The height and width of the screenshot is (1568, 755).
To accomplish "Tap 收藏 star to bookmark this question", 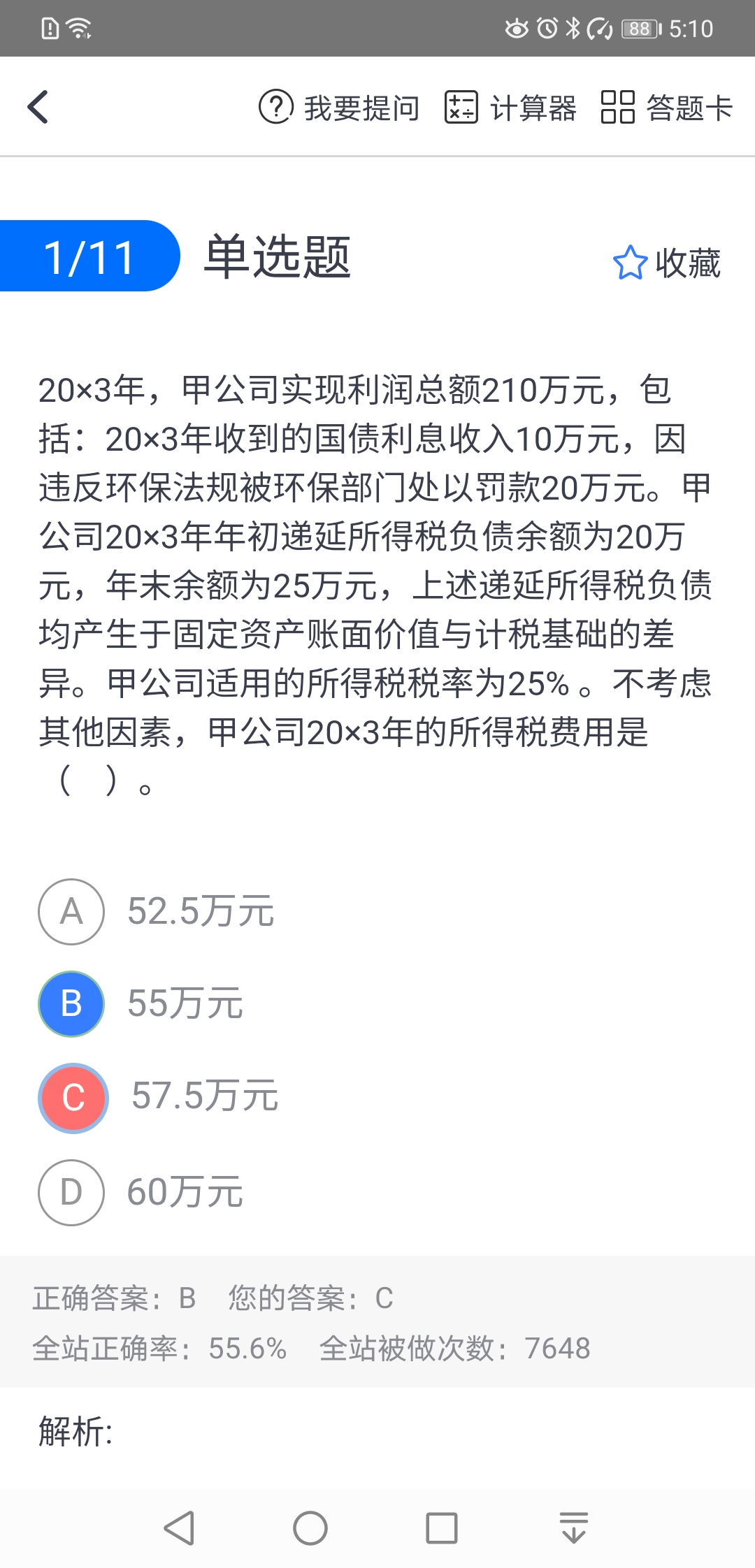I will point(666,263).
